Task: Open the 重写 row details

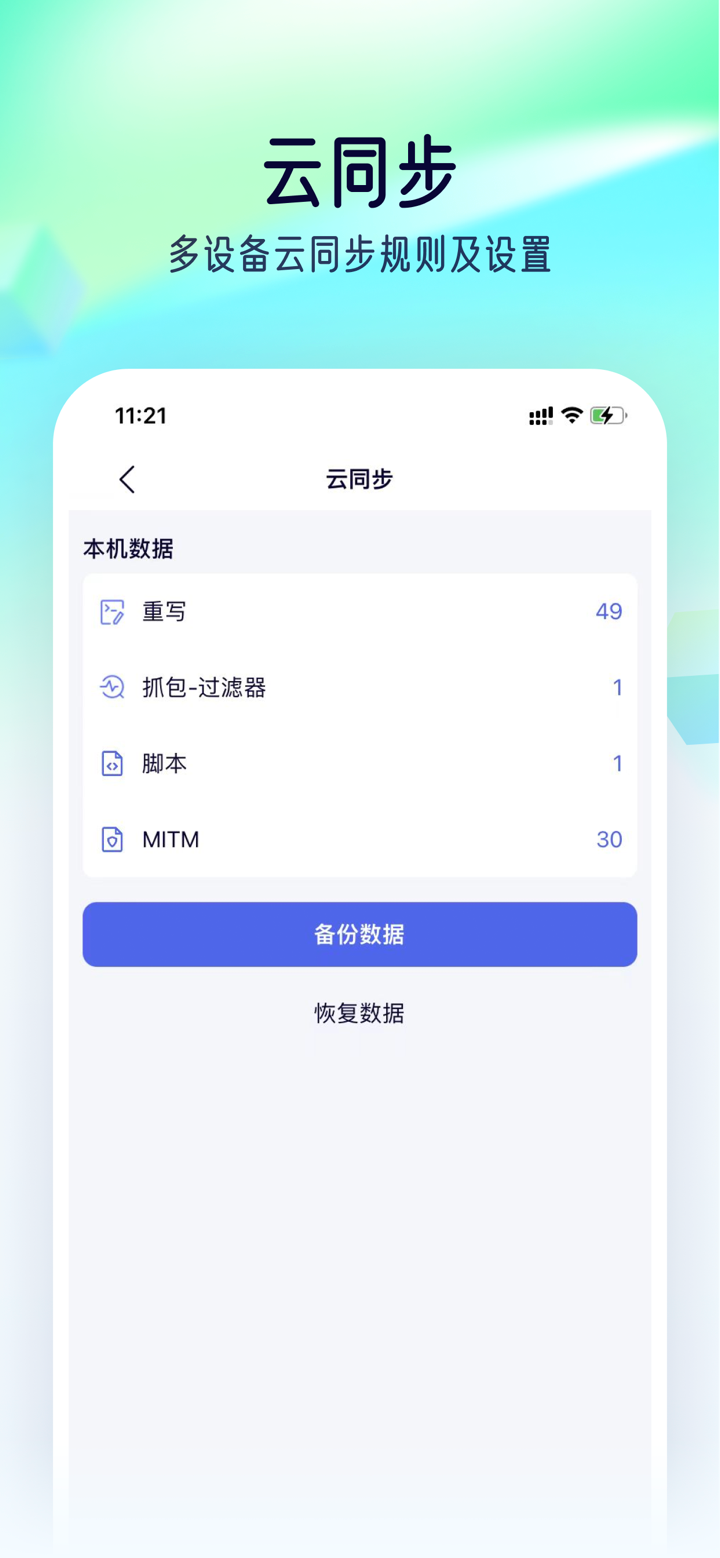Action: coord(360,611)
